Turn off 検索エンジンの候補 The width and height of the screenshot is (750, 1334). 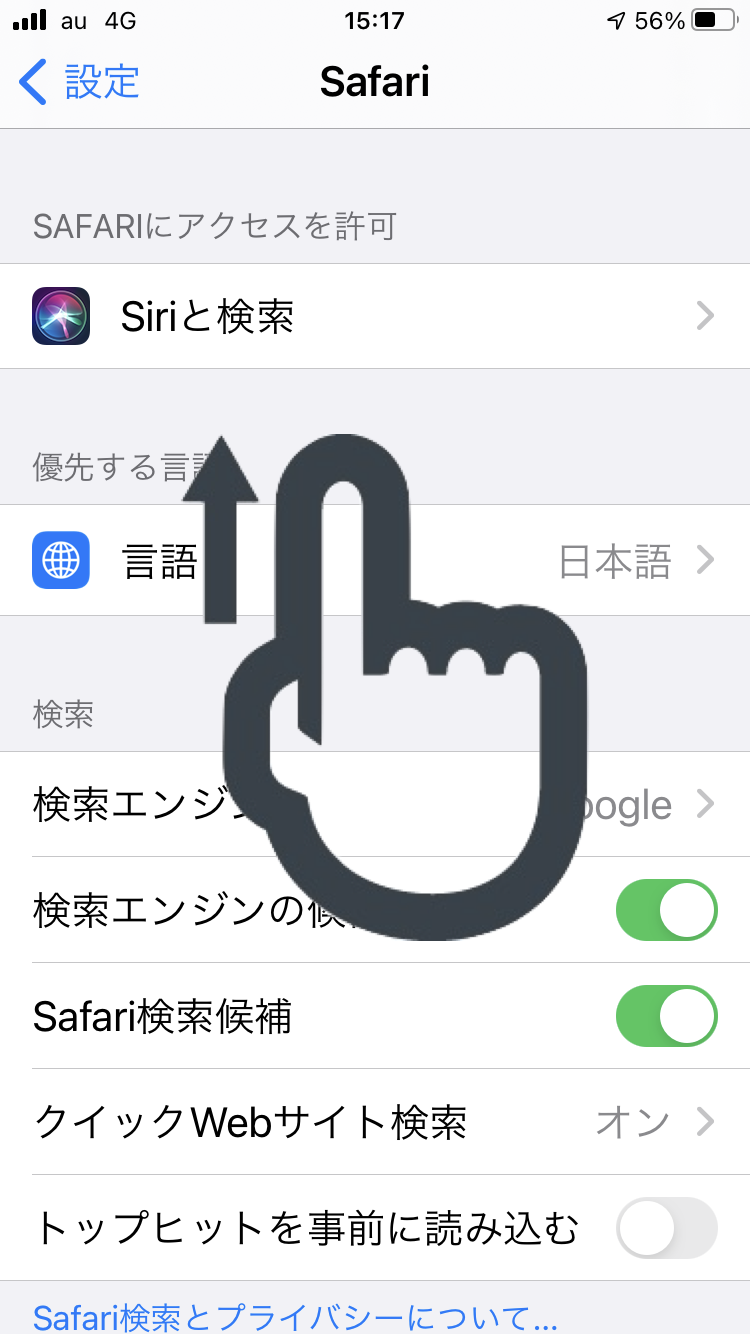pyautogui.click(x=666, y=910)
